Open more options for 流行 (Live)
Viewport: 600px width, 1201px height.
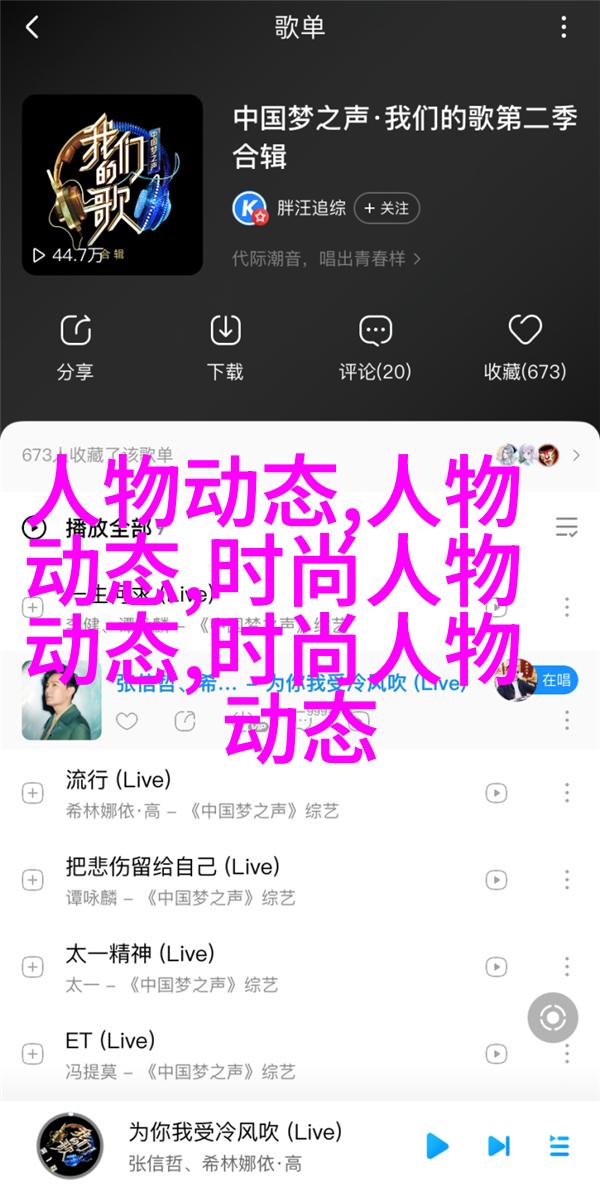click(566, 793)
